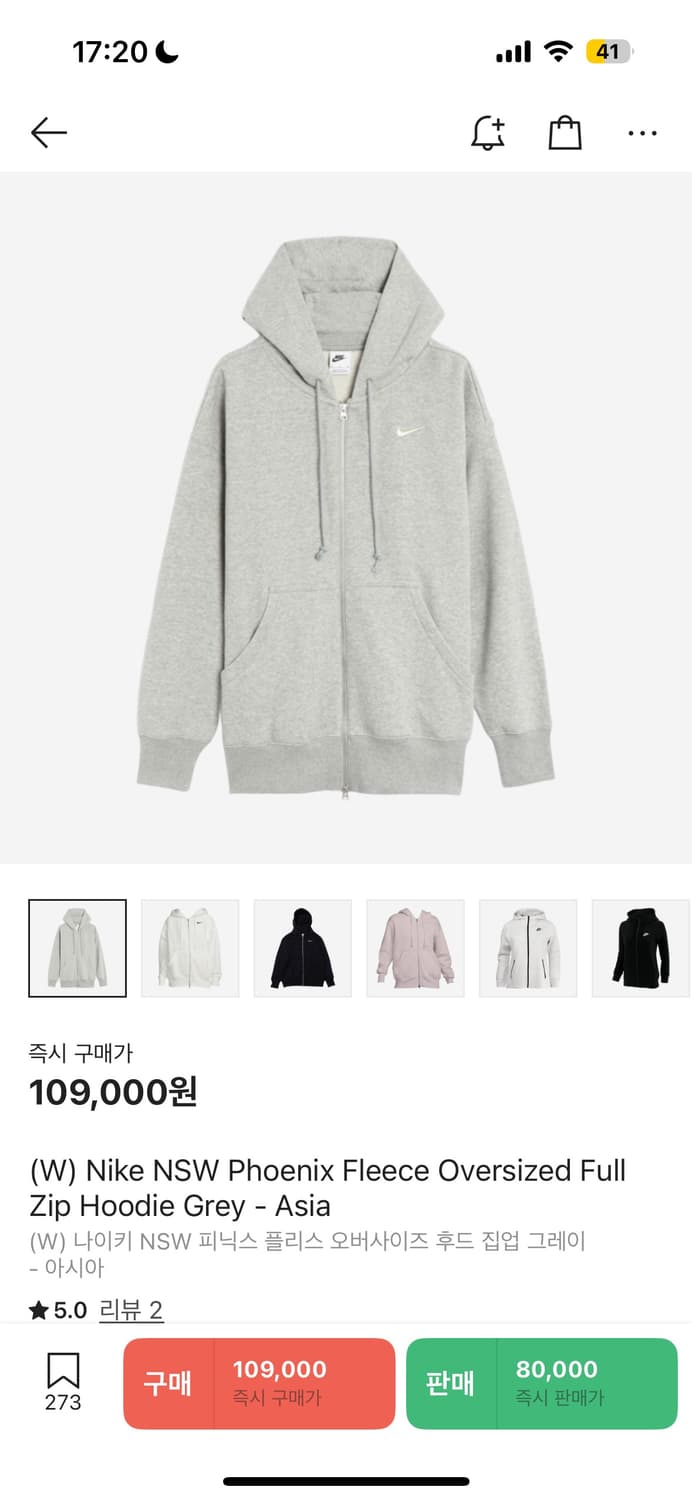This screenshot has width=692, height=1500.
Task: Open the three-dot overflow menu
Action: [x=642, y=133]
